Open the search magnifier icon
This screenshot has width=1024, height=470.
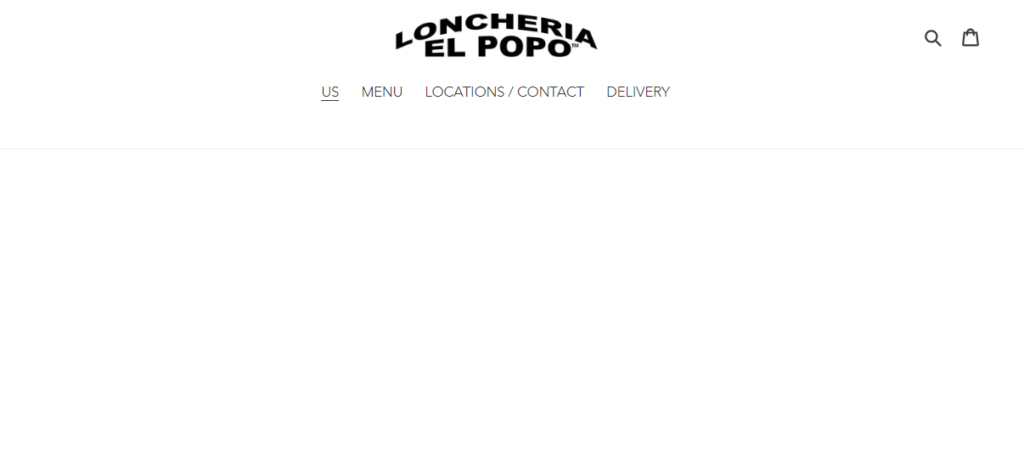click(x=932, y=38)
